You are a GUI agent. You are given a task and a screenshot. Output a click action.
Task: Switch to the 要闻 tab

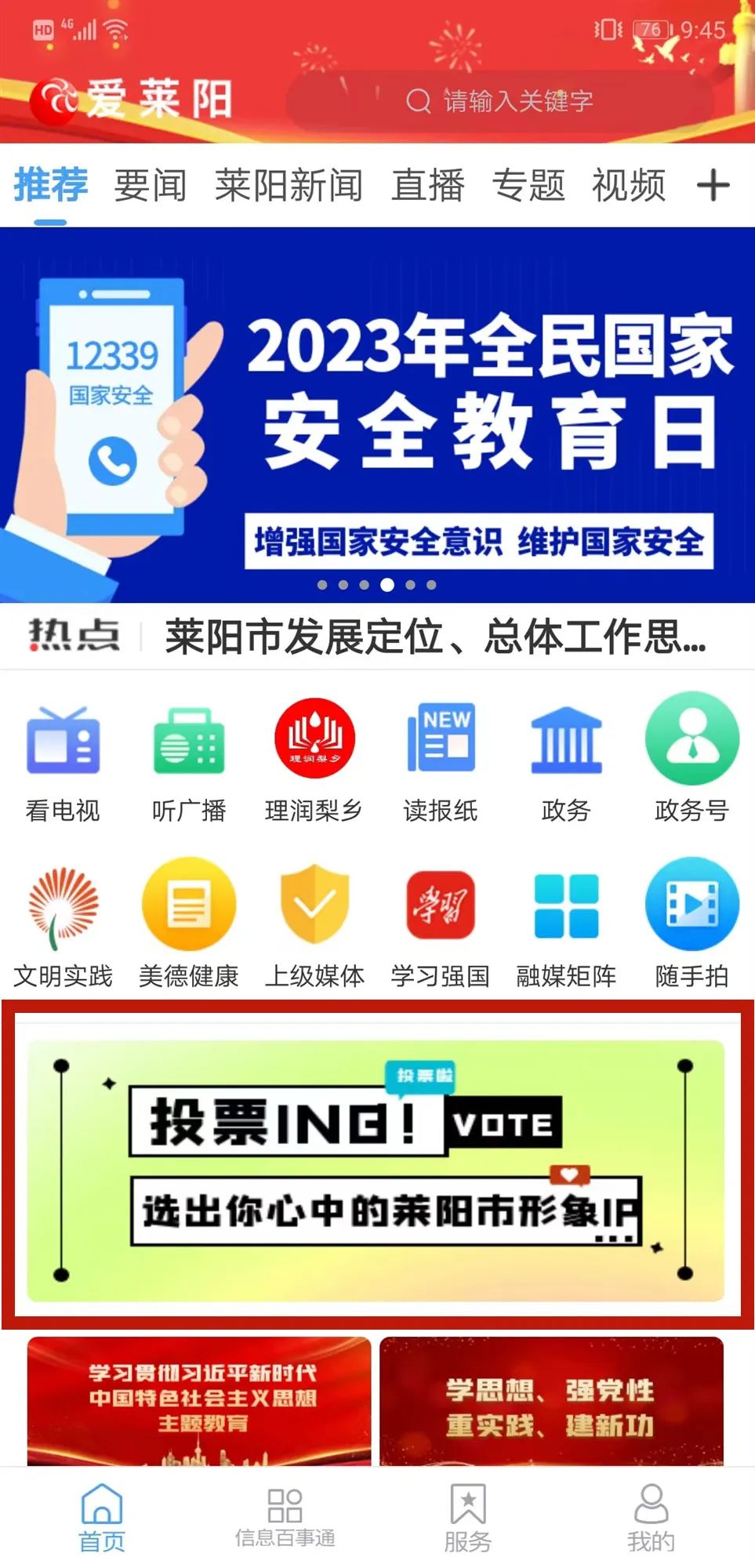[151, 186]
